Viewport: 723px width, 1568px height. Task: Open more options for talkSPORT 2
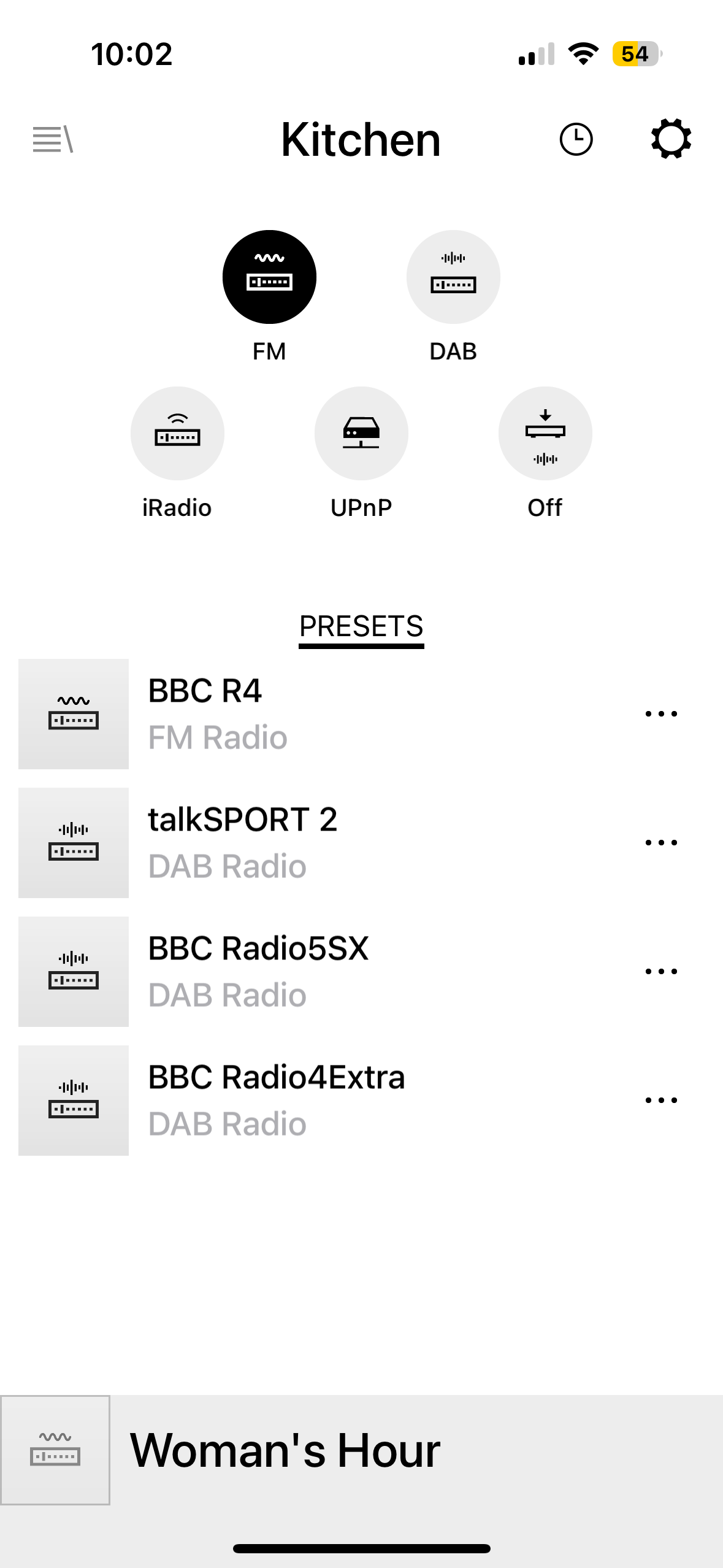661,842
